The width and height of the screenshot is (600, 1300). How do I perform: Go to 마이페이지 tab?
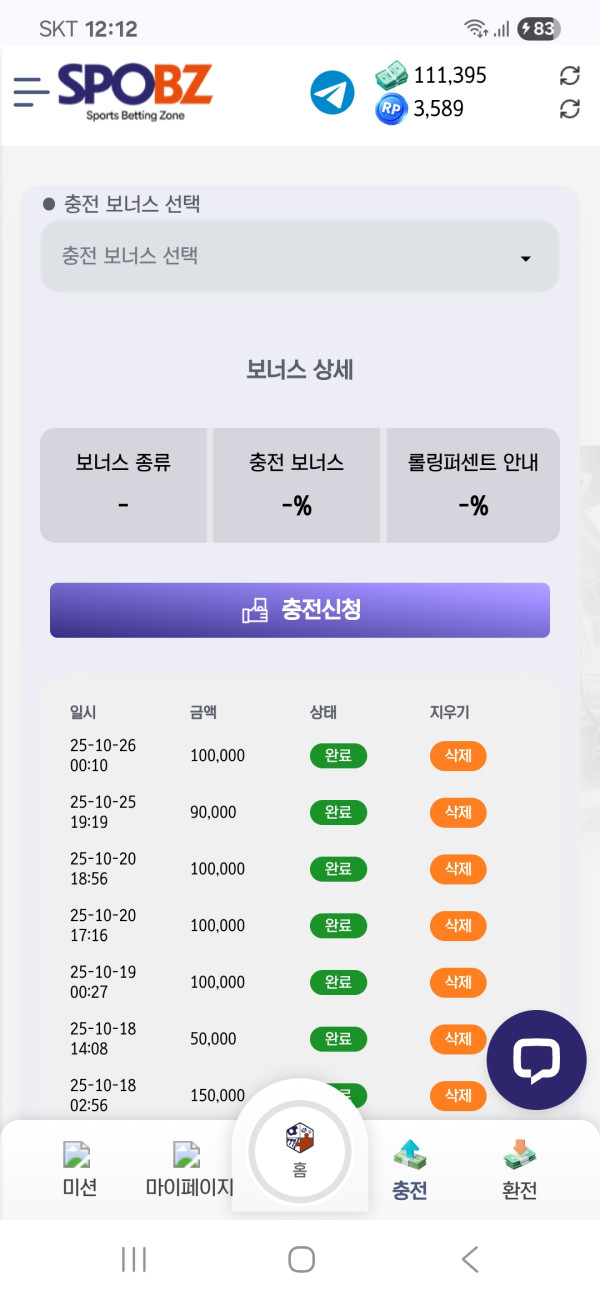tap(189, 1171)
